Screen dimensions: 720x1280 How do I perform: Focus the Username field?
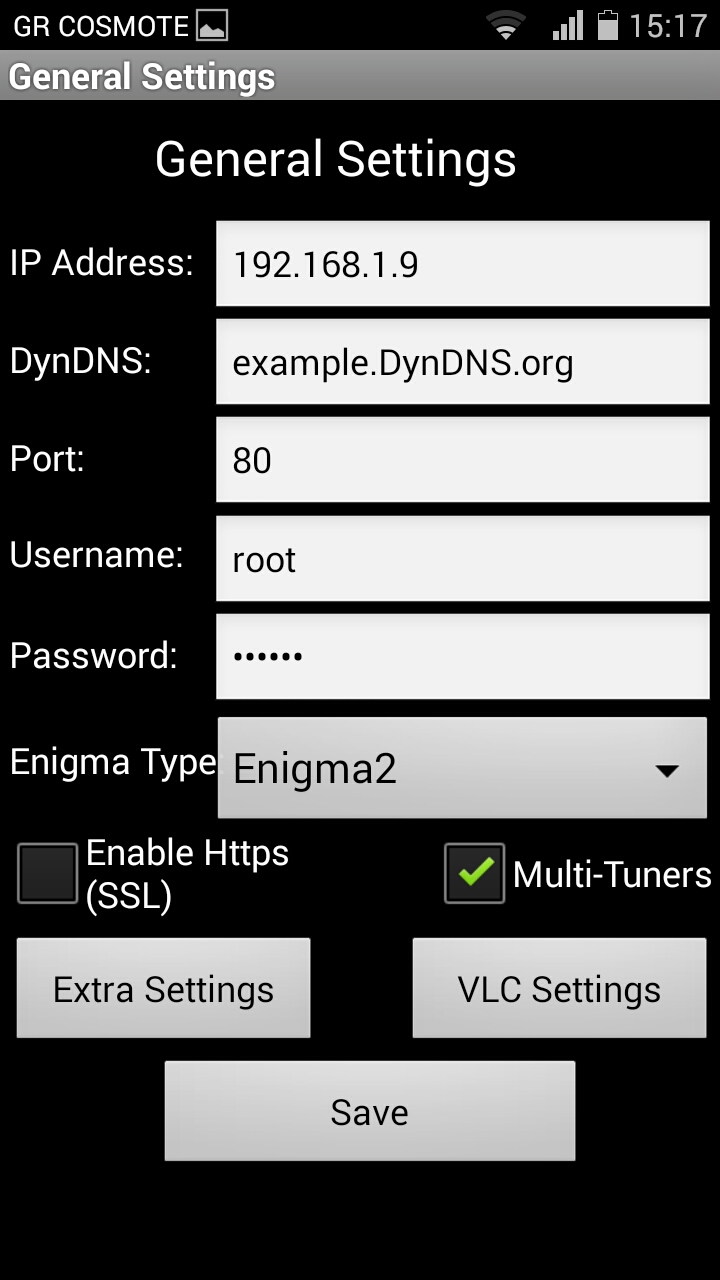[x=463, y=558]
